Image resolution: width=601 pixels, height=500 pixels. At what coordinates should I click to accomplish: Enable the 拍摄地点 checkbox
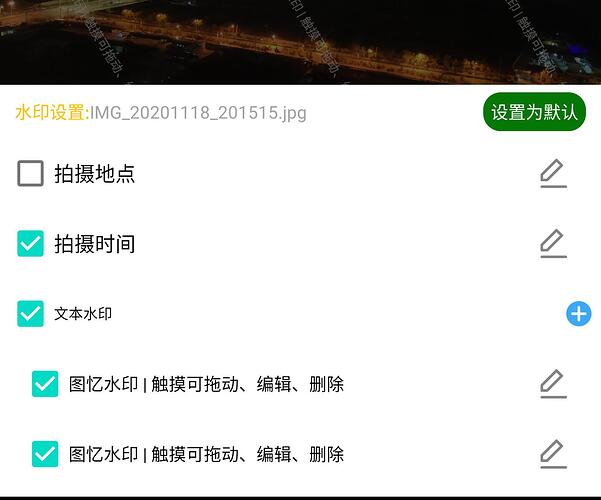point(31,174)
